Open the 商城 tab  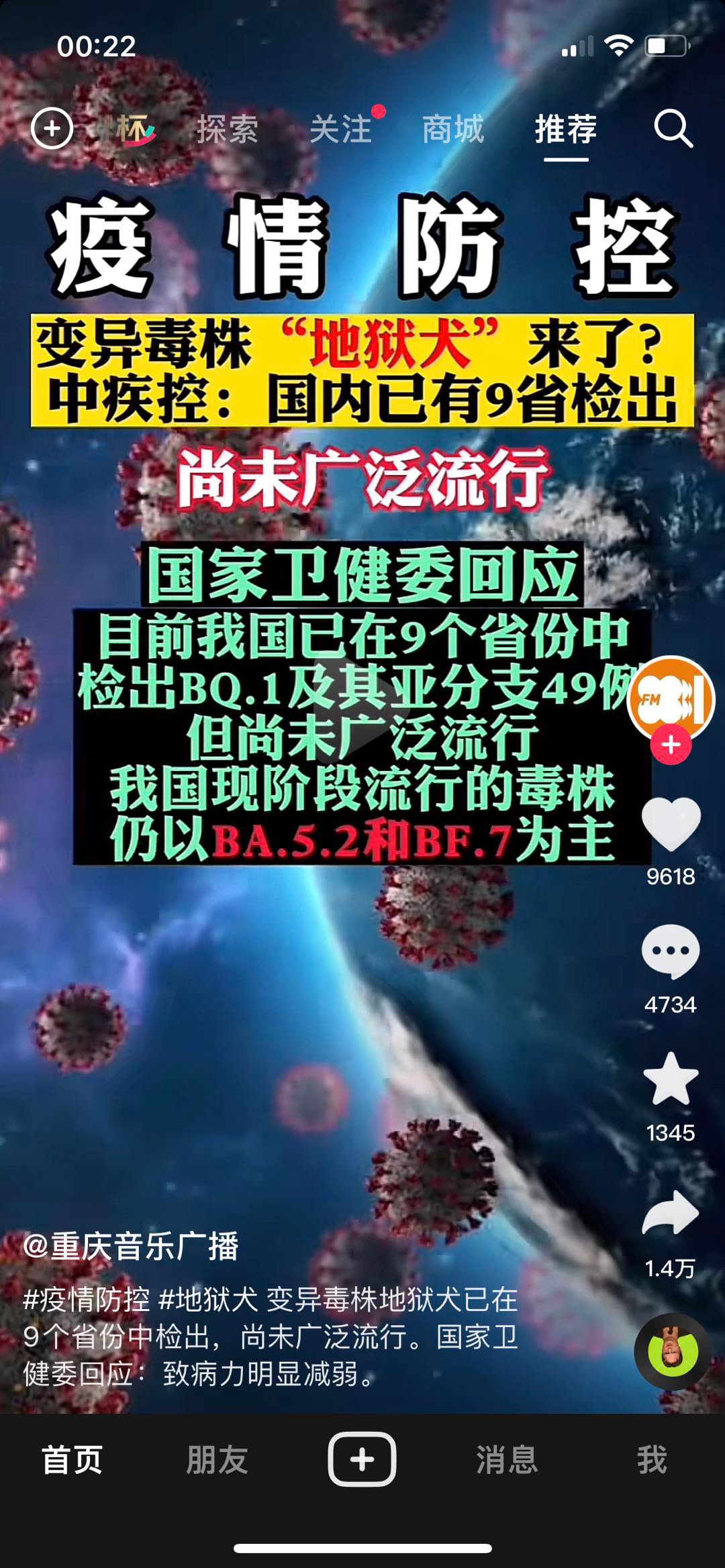[452, 128]
